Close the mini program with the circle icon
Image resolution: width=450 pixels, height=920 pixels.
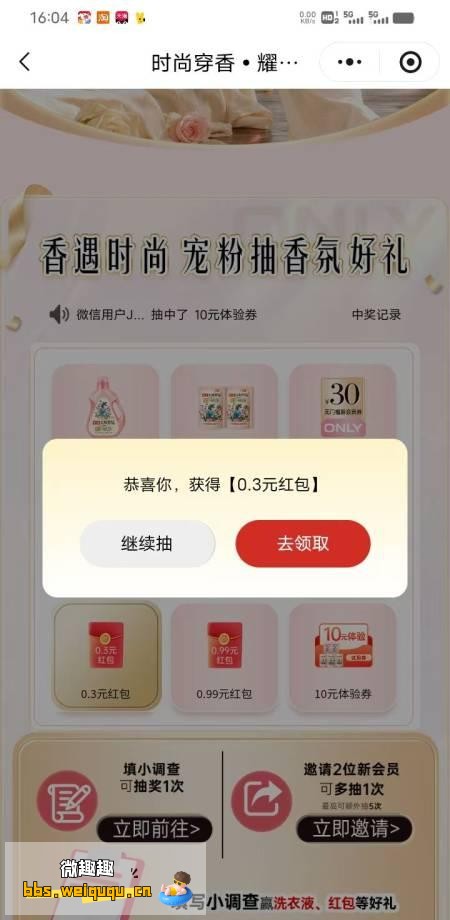pyautogui.click(x=410, y=62)
